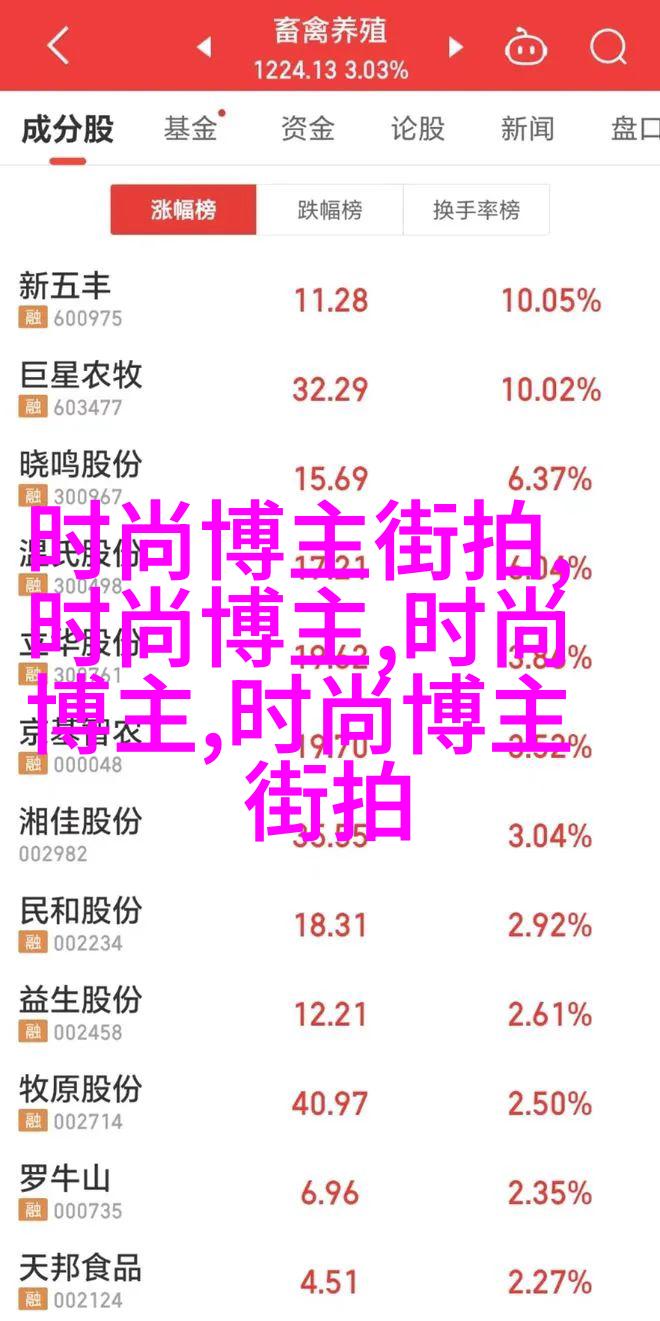Open the piggy assistant icon

(527, 46)
